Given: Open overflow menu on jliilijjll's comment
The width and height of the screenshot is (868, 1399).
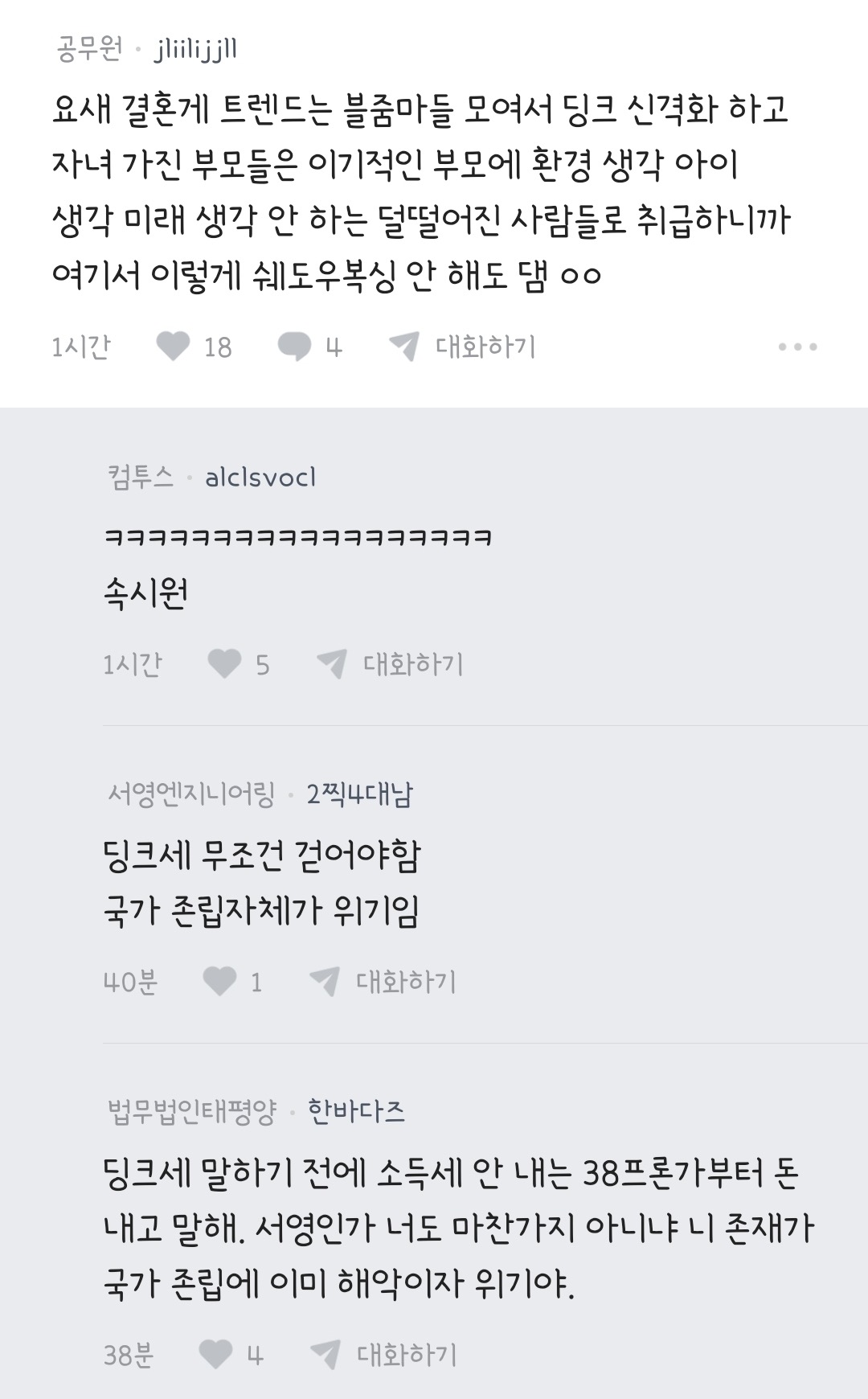Looking at the screenshot, I should coord(797,347).
